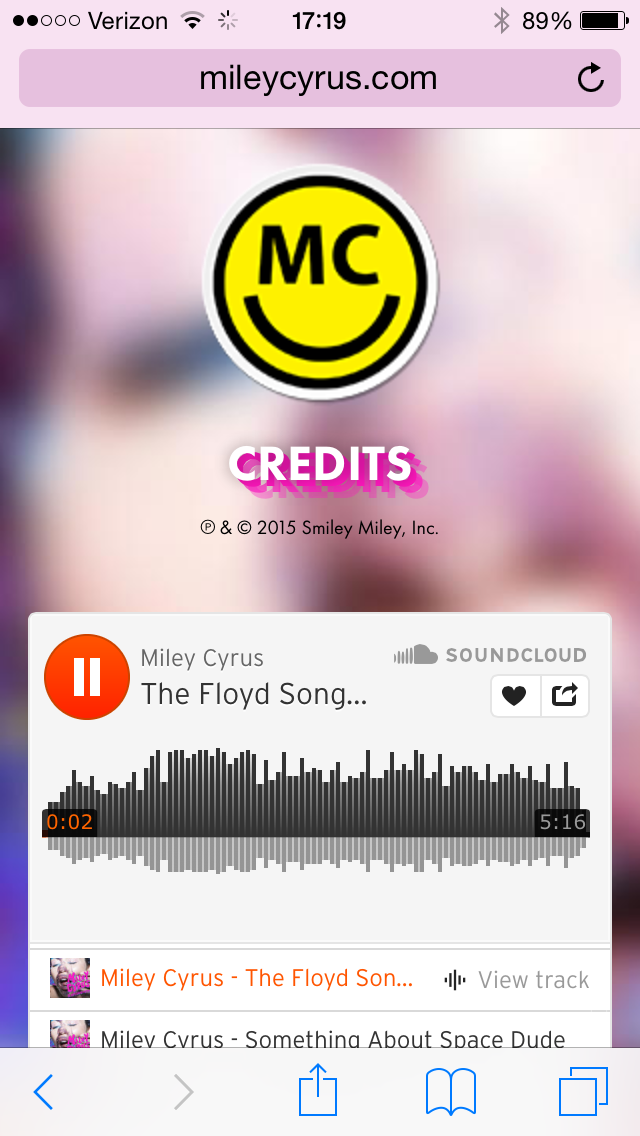Play Something About Space Dude track
The image size is (640, 1136).
click(x=332, y=1038)
